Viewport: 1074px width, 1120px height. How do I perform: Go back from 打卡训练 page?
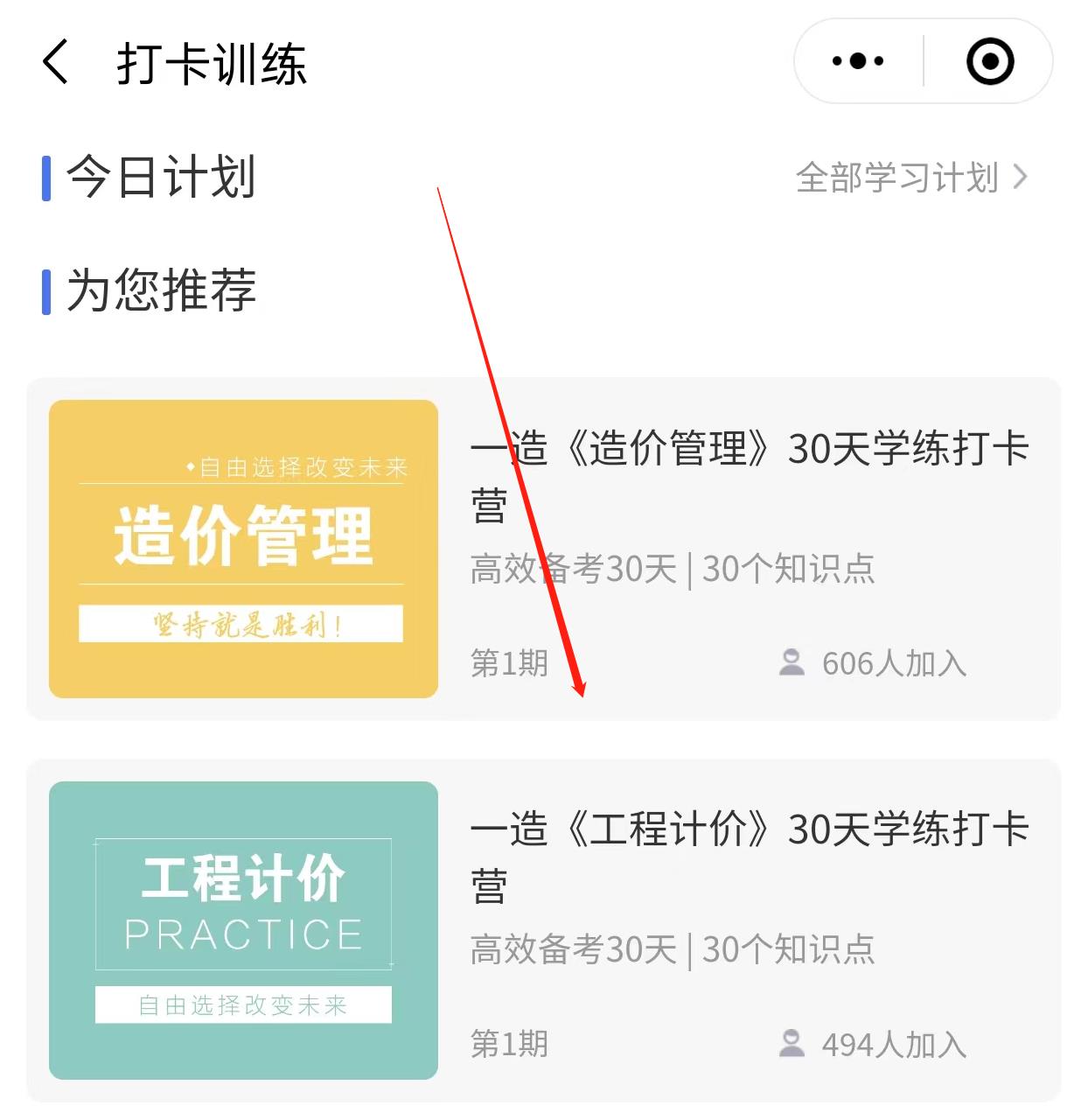56,62
